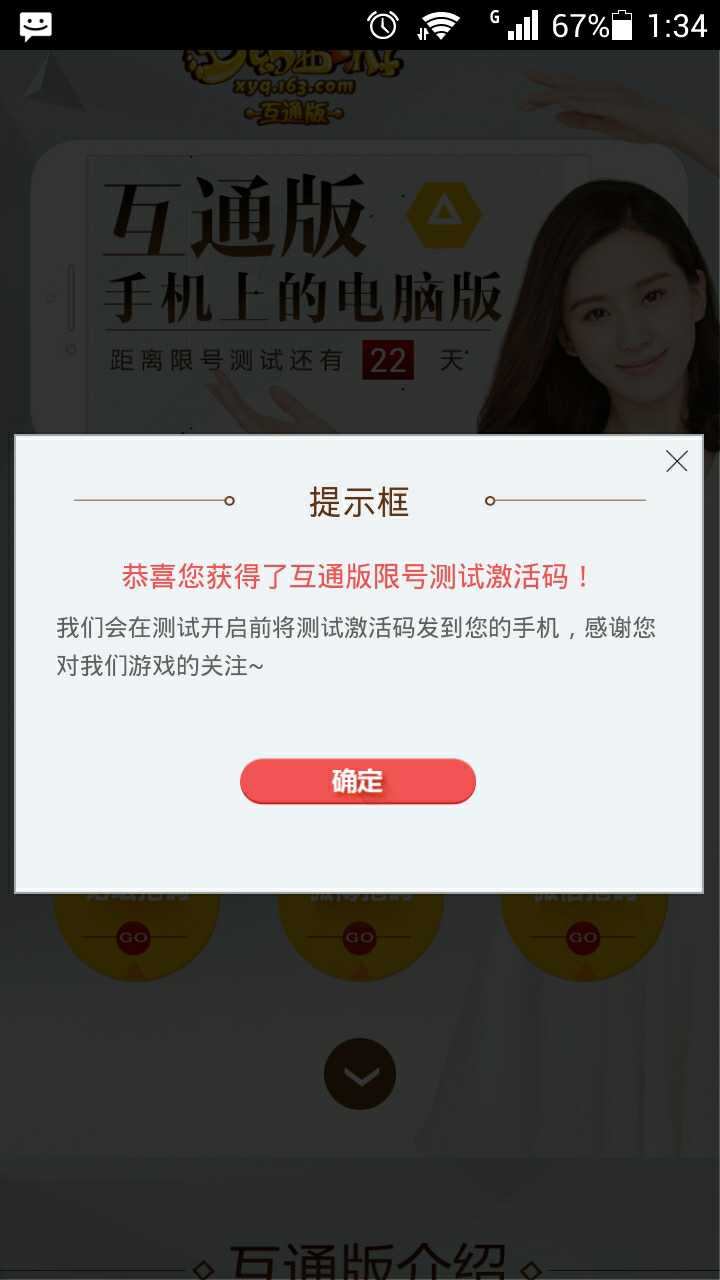Close the 提示框 popup with the X

pos(677,461)
